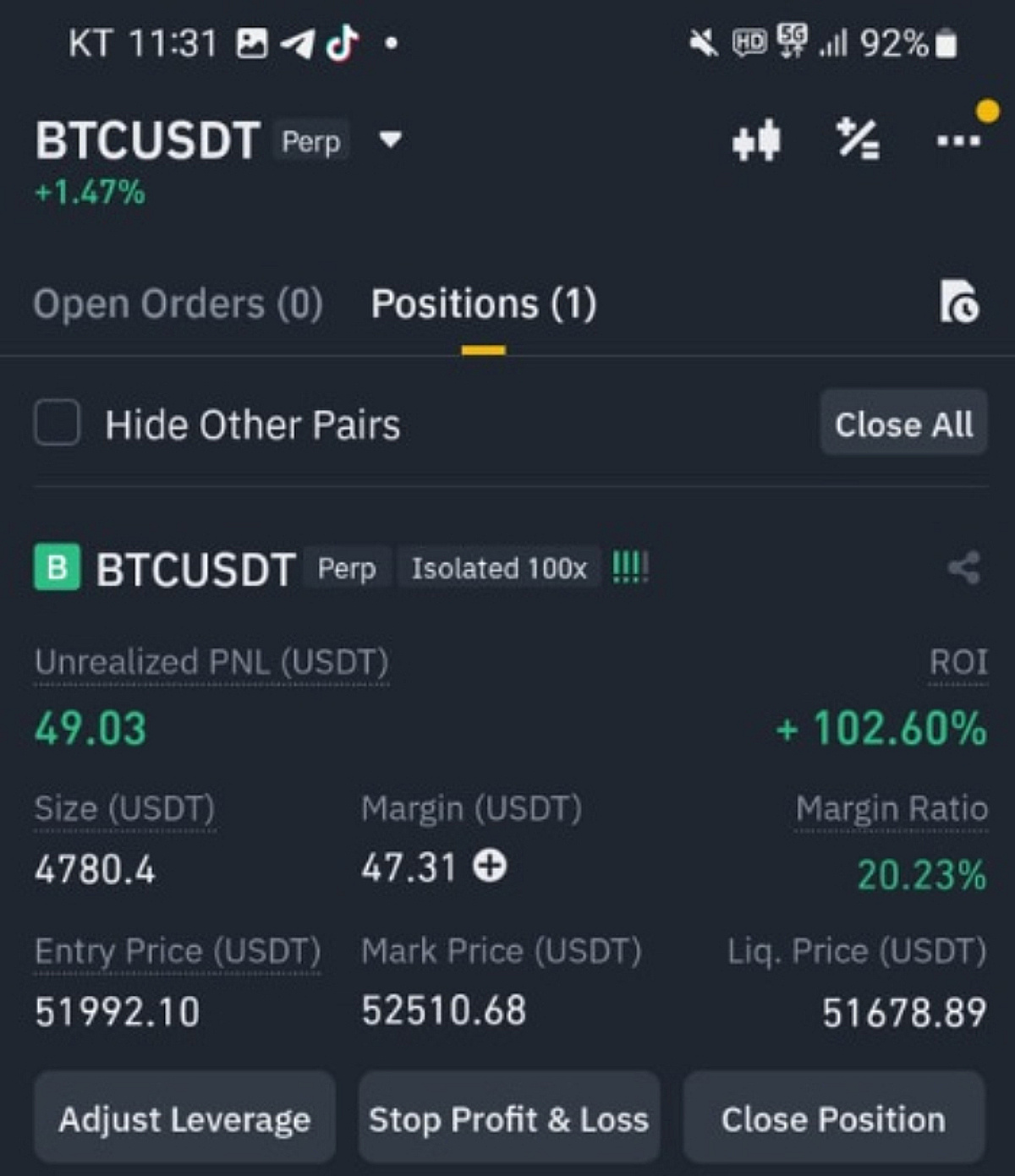Open the candlestick chart icon
The width and height of the screenshot is (1015, 1176).
click(x=756, y=140)
